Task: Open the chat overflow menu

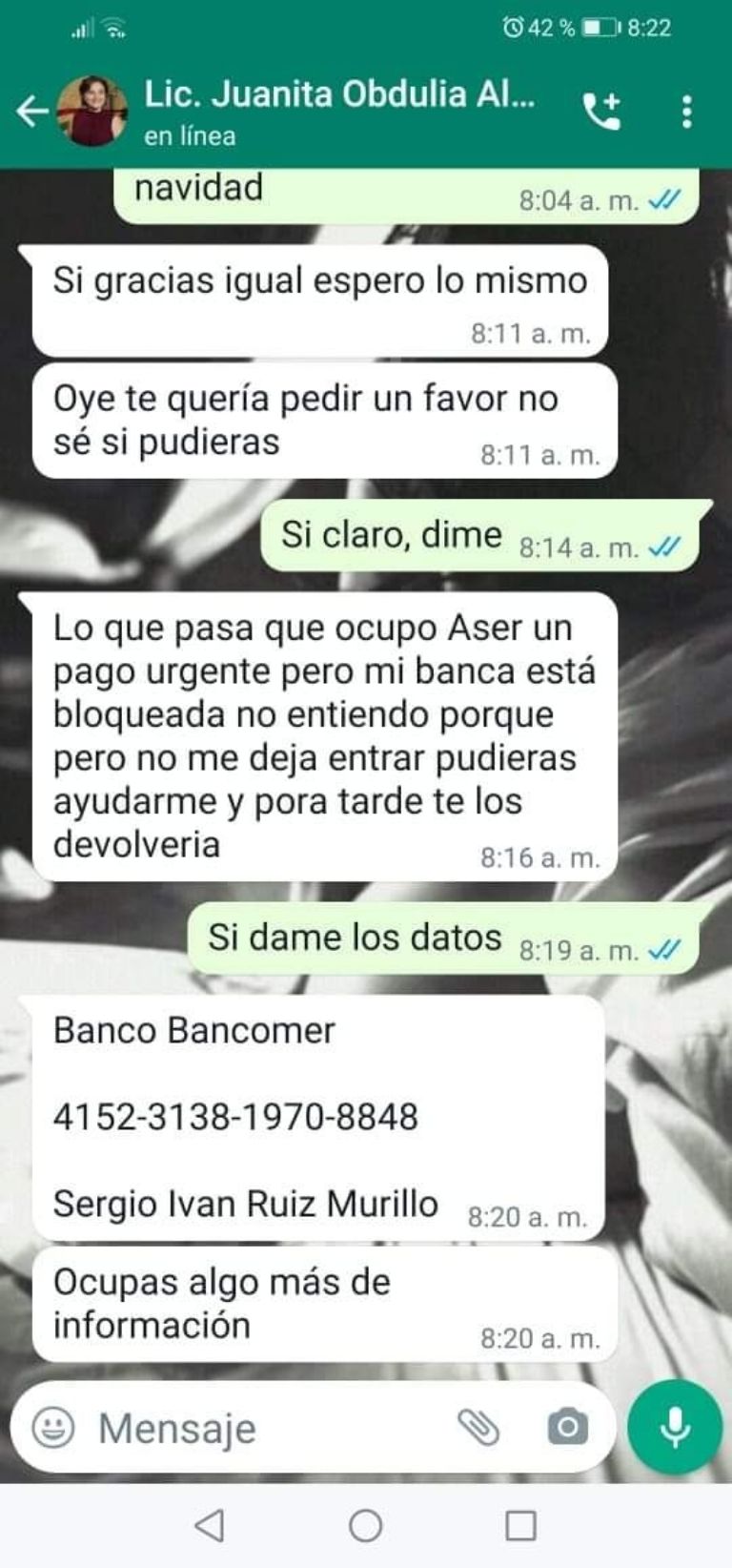Action: tap(686, 112)
